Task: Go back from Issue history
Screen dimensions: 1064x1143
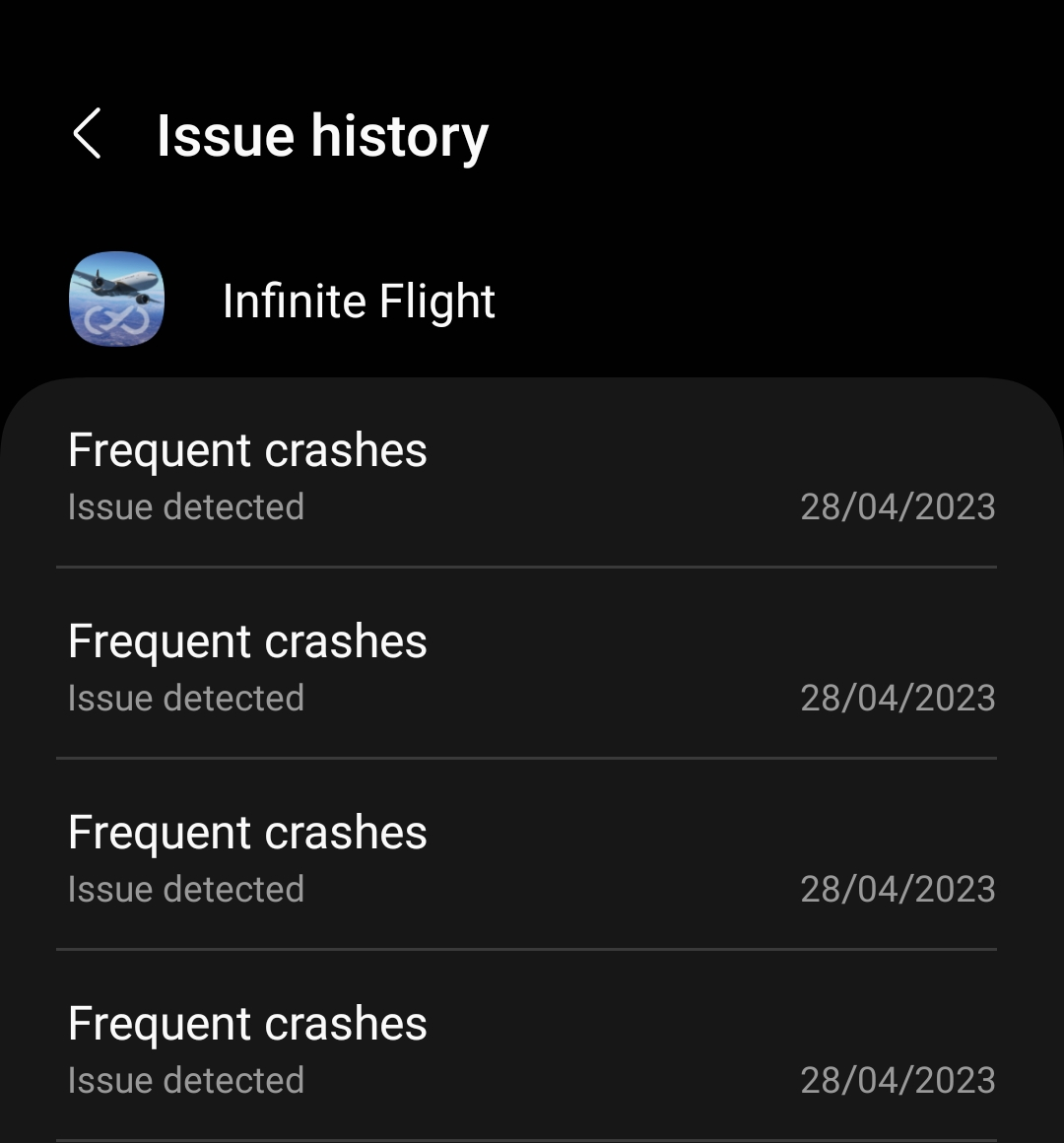Action: (x=87, y=134)
